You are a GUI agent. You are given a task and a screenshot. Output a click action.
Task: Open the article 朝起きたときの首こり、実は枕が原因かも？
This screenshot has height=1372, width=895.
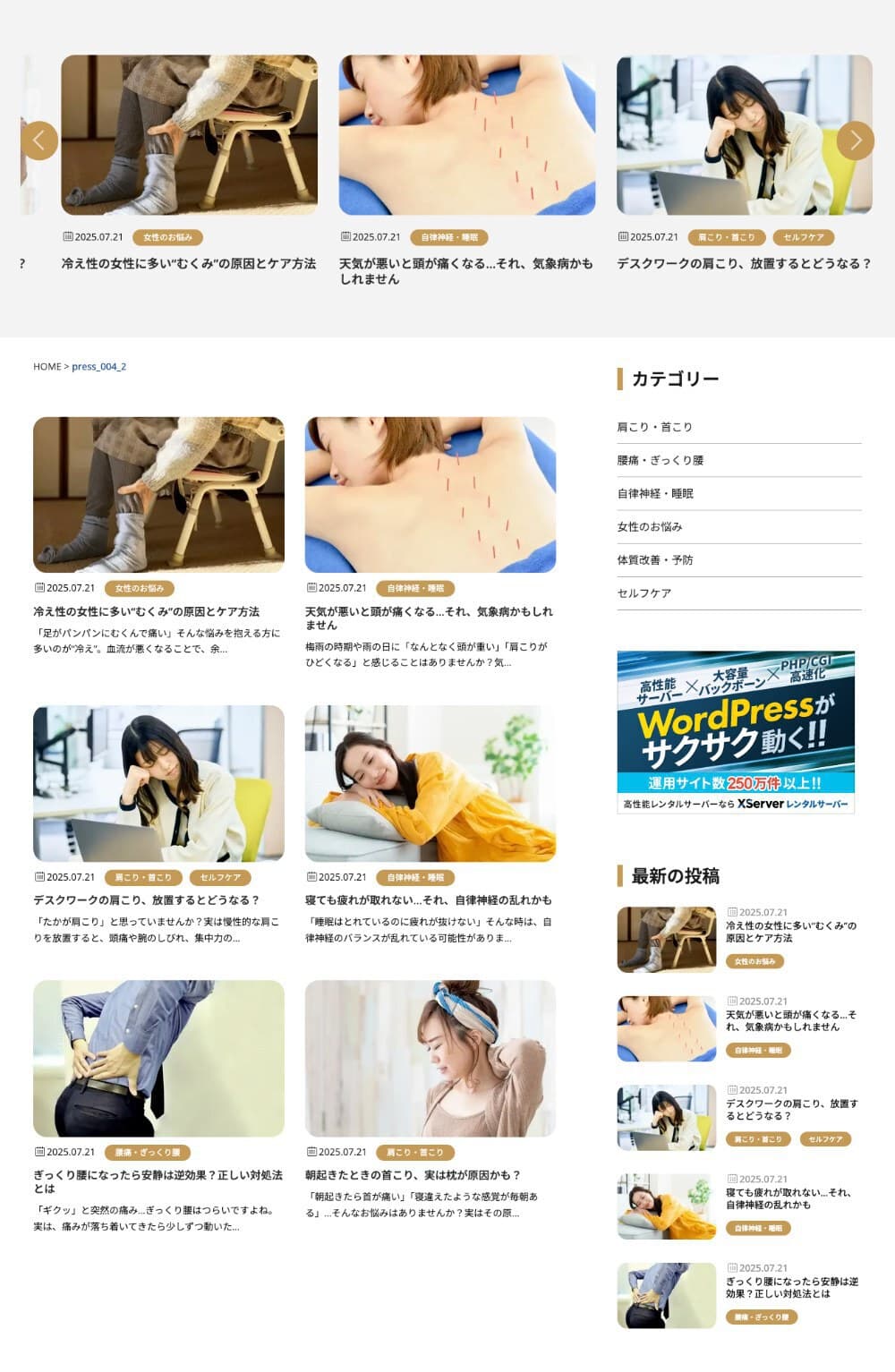click(413, 1175)
